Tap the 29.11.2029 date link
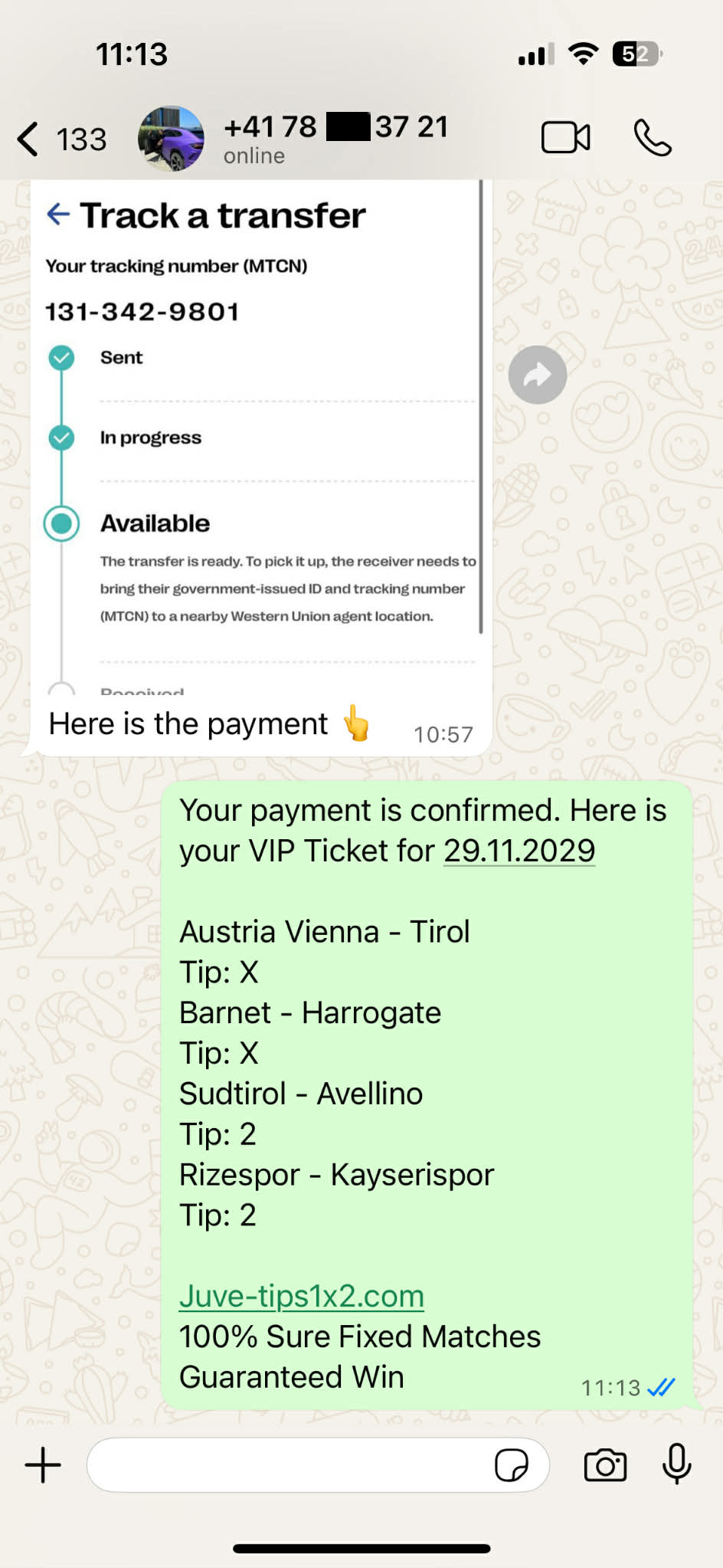This screenshot has height=1568, width=723. pos(519,851)
